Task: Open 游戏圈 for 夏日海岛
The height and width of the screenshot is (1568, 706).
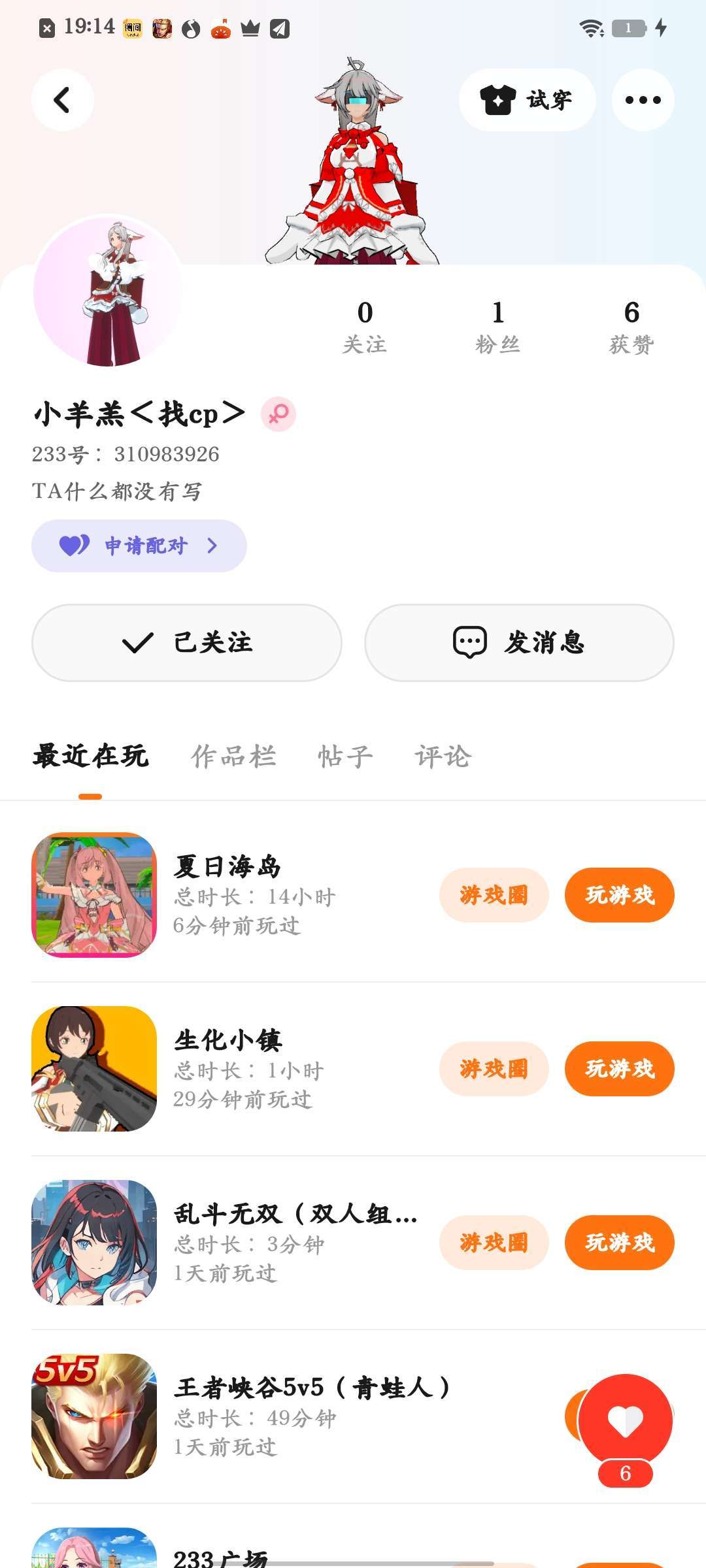Action: click(x=494, y=895)
